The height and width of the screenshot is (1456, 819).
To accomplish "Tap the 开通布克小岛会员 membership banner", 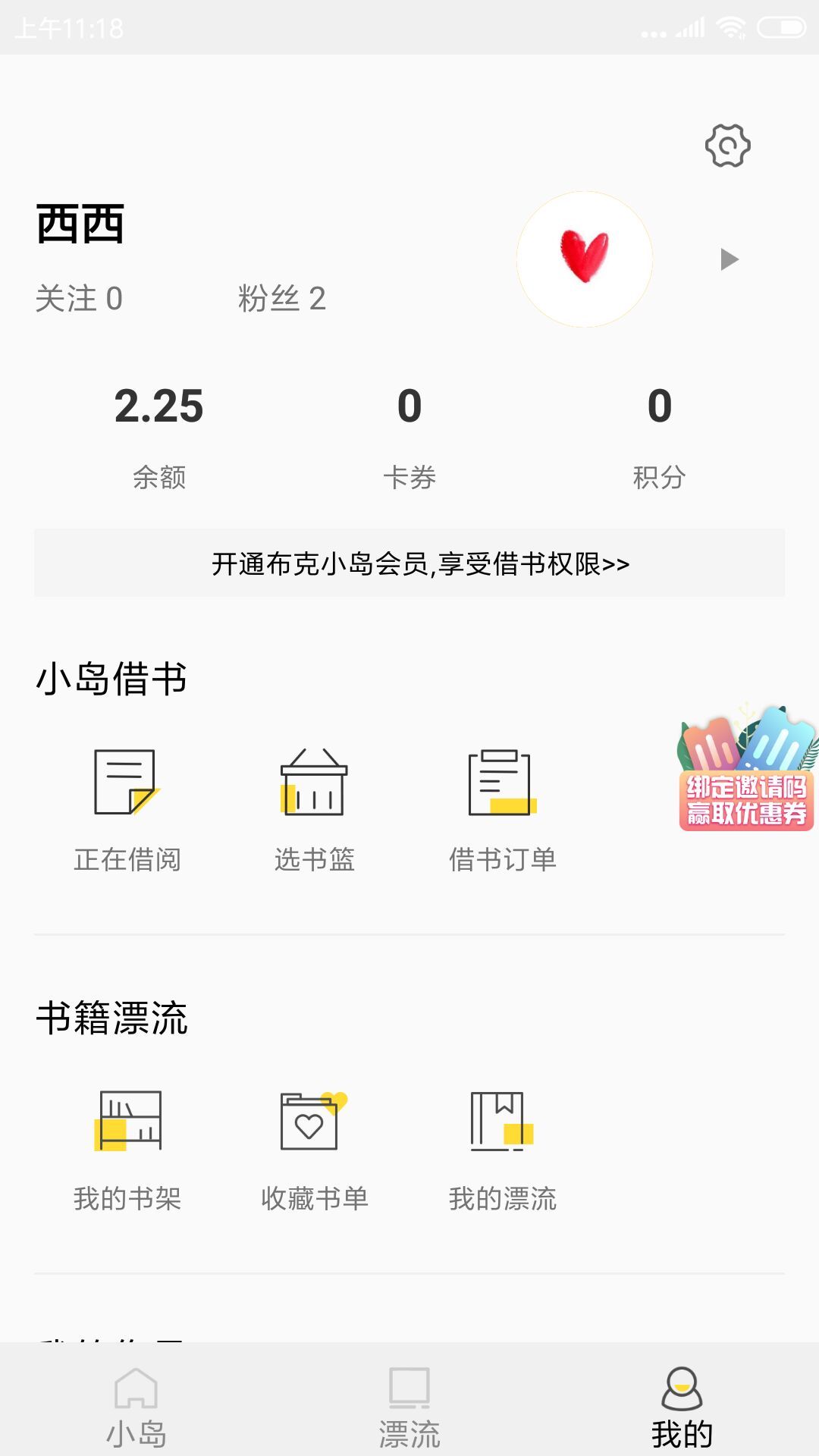I will (x=409, y=563).
